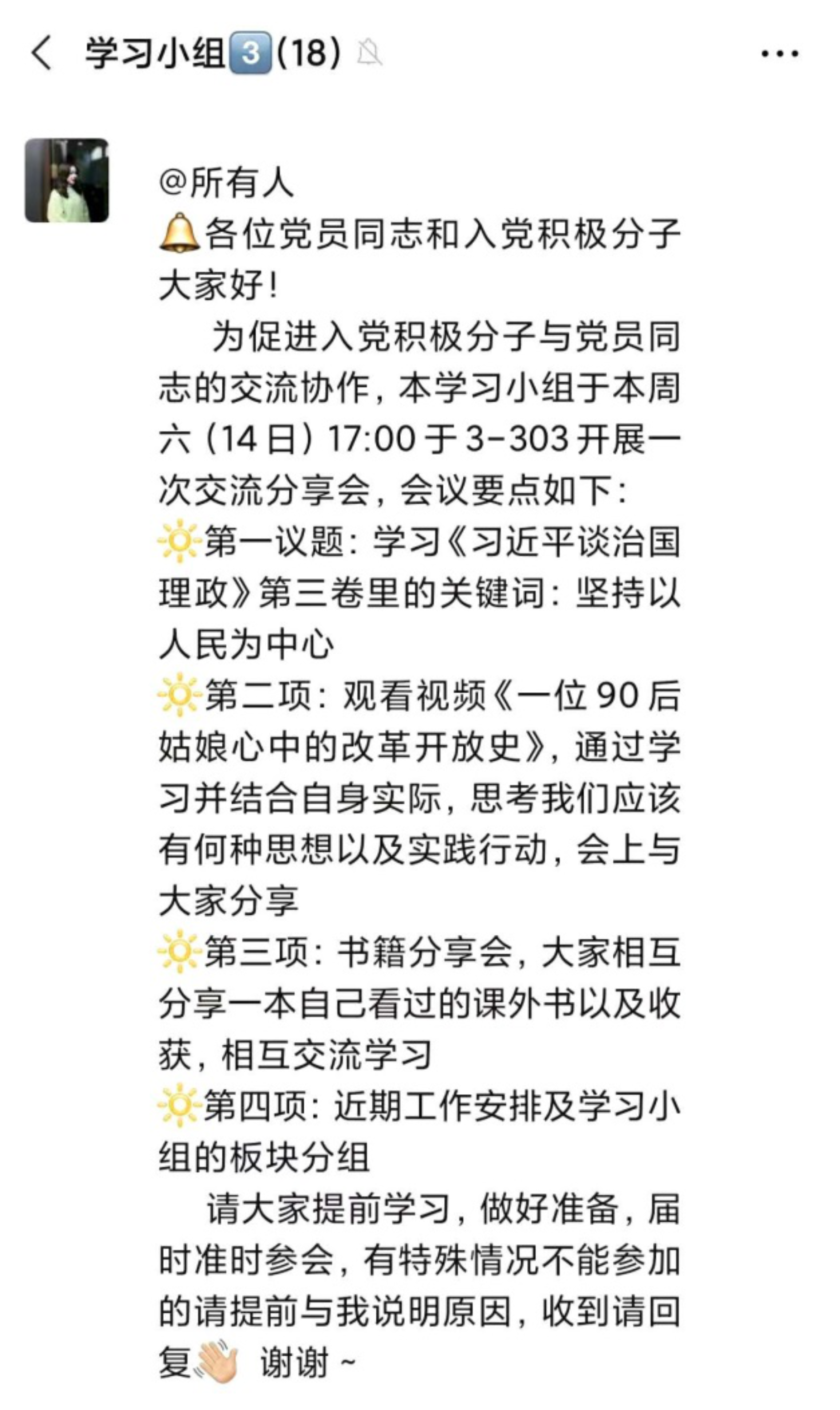Open the three-dot chat options menu
Image resolution: width=840 pixels, height=1410 pixels.
tap(779, 54)
